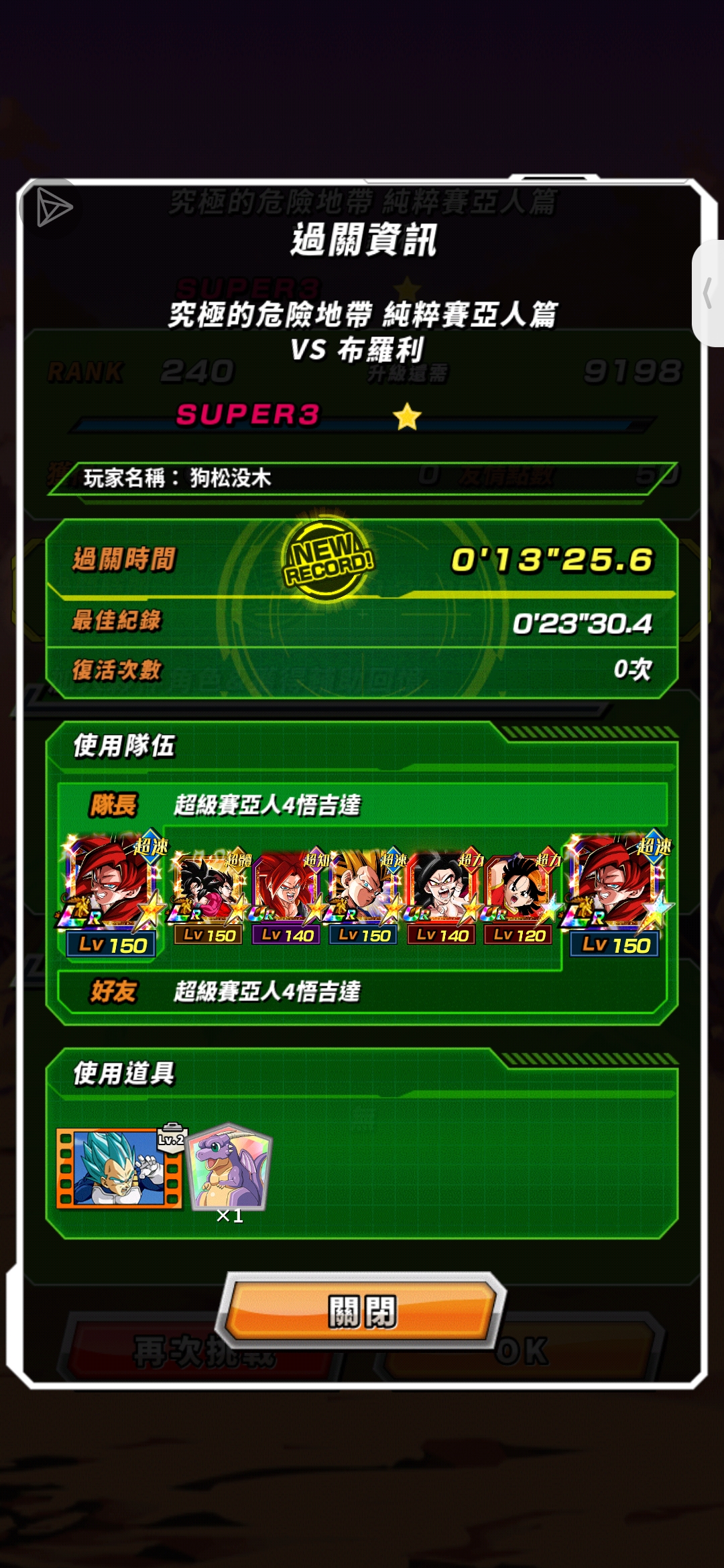Close the clear info dialog with 關閉
This screenshot has width=724, height=1568.
[362, 1311]
